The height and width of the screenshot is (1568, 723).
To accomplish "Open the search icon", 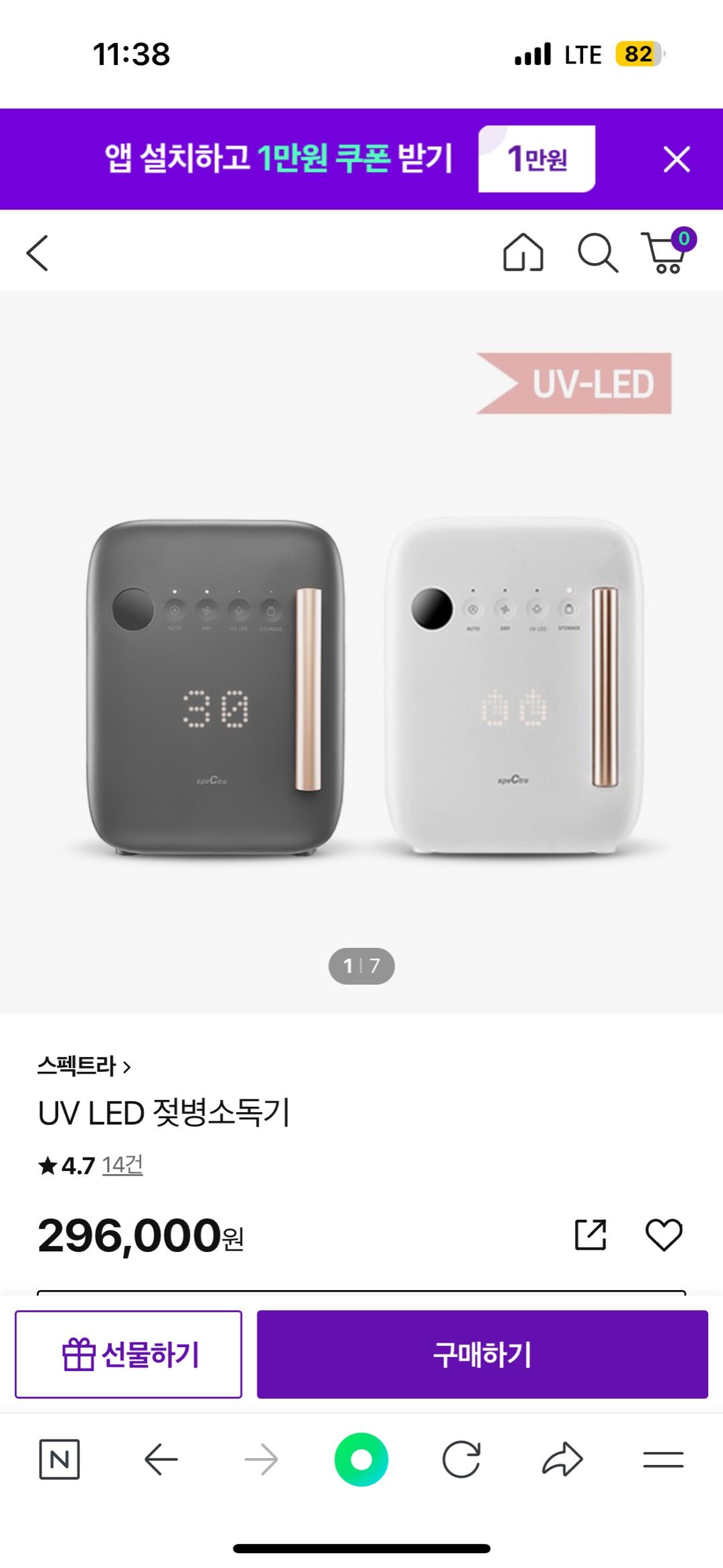I will (x=596, y=253).
